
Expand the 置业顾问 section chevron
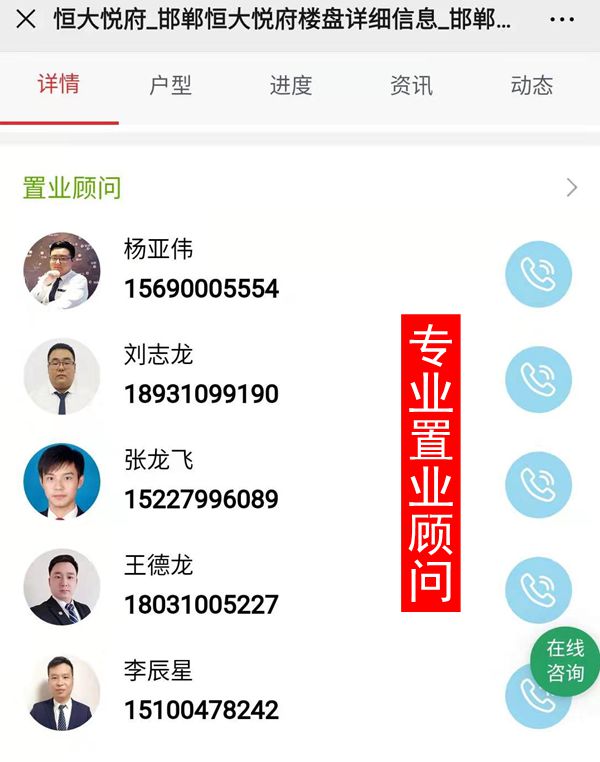(572, 188)
